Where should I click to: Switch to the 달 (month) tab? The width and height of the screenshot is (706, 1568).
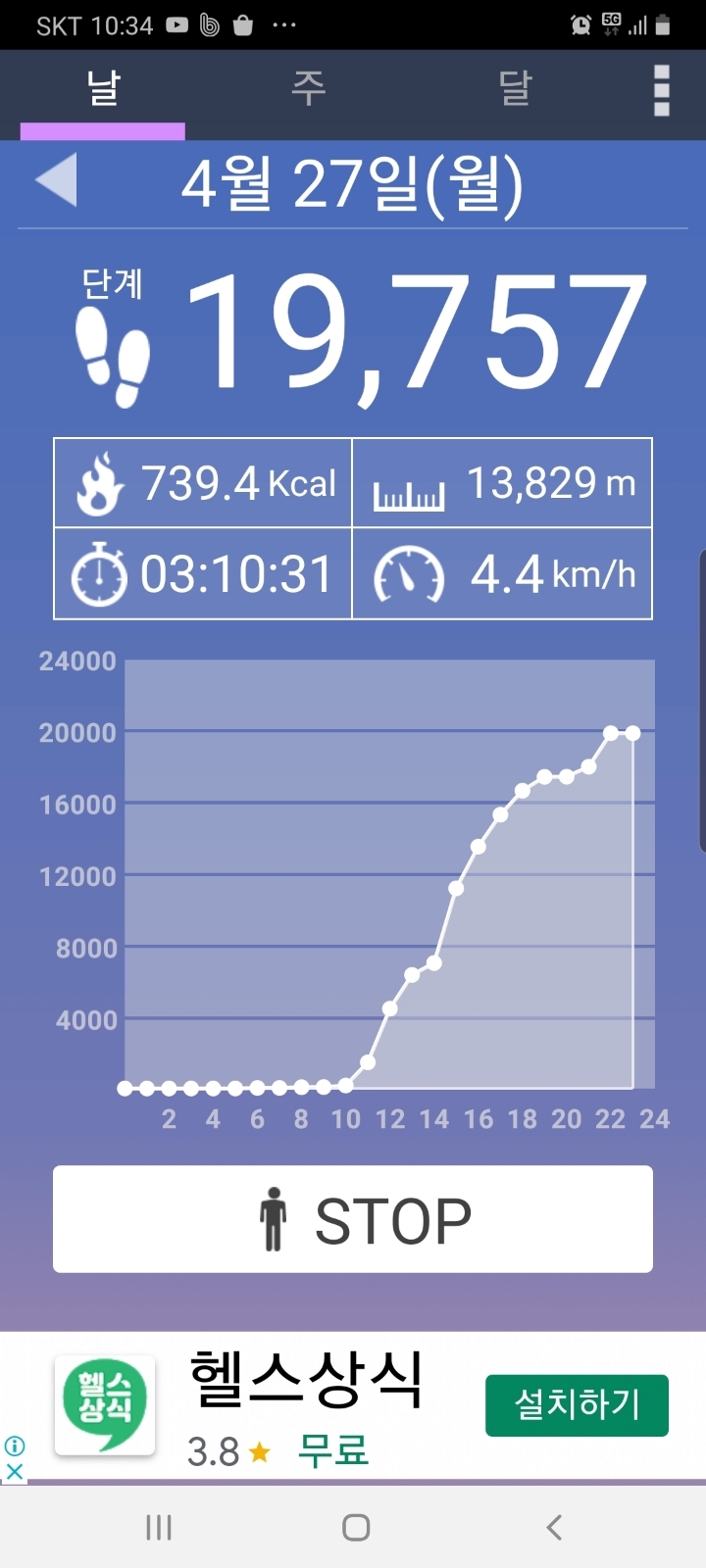coord(515,89)
